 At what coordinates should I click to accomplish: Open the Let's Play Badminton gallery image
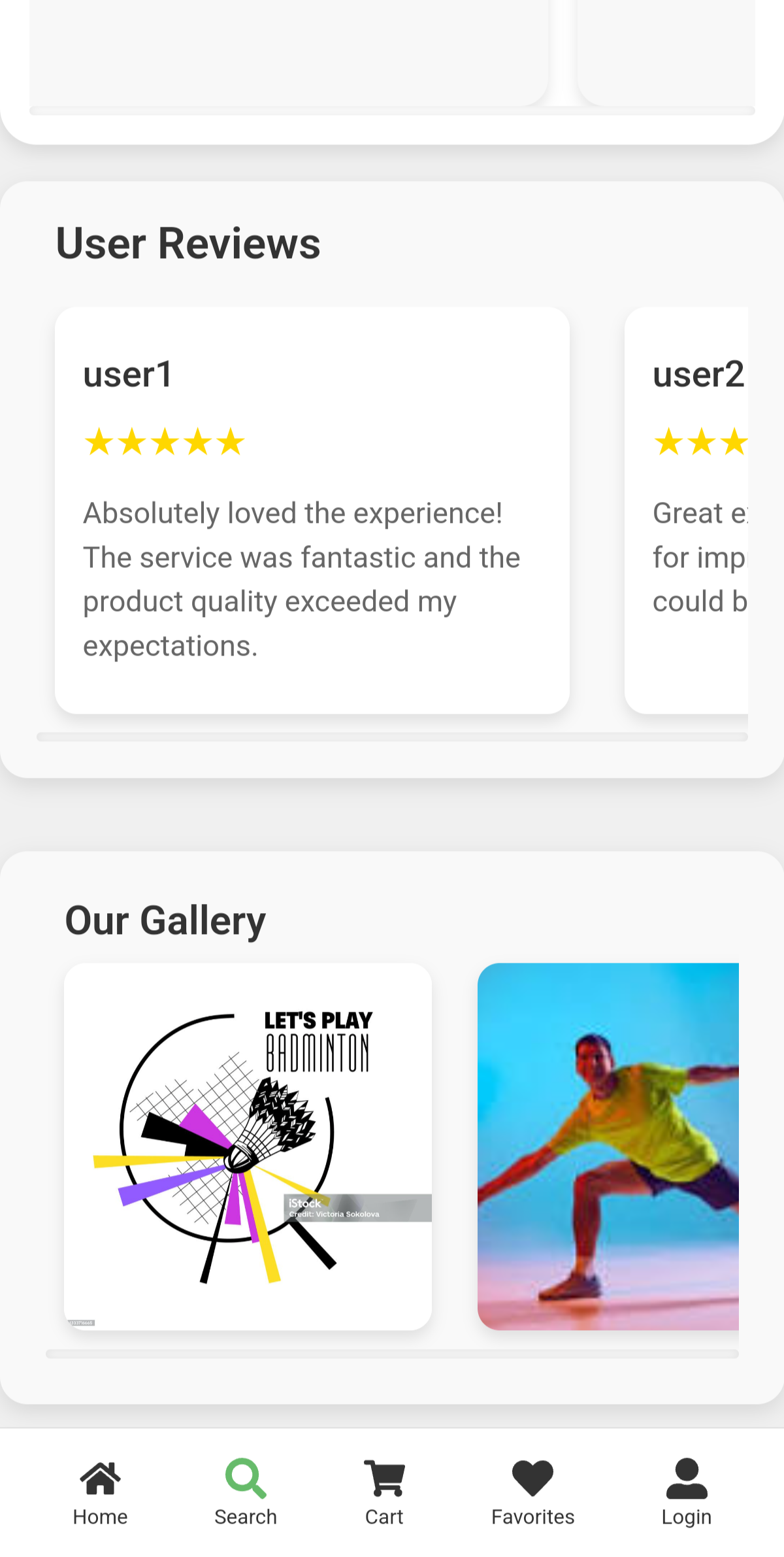248,1146
